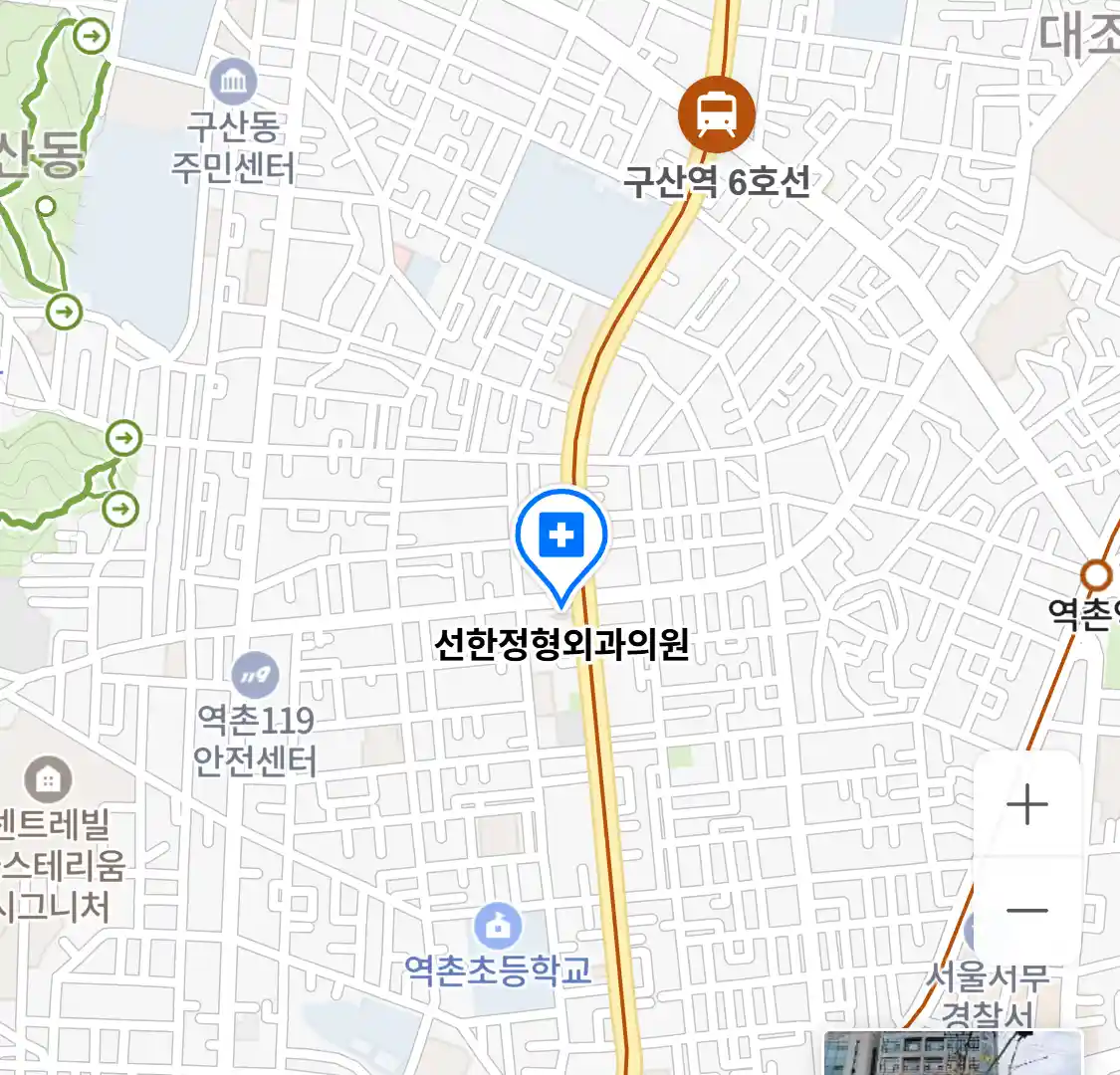Zoom out of the map
Image resolution: width=1120 pixels, height=1075 pixels.
[x=1026, y=910]
